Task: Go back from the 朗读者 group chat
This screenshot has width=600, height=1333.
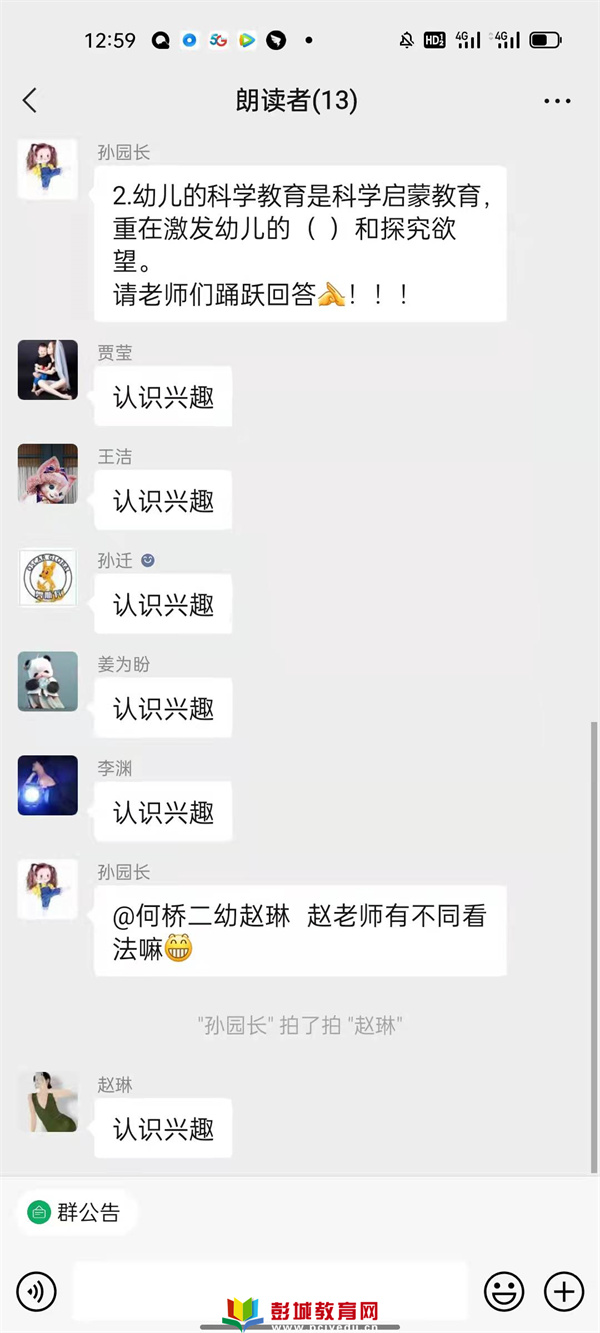Action: click(x=30, y=100)
